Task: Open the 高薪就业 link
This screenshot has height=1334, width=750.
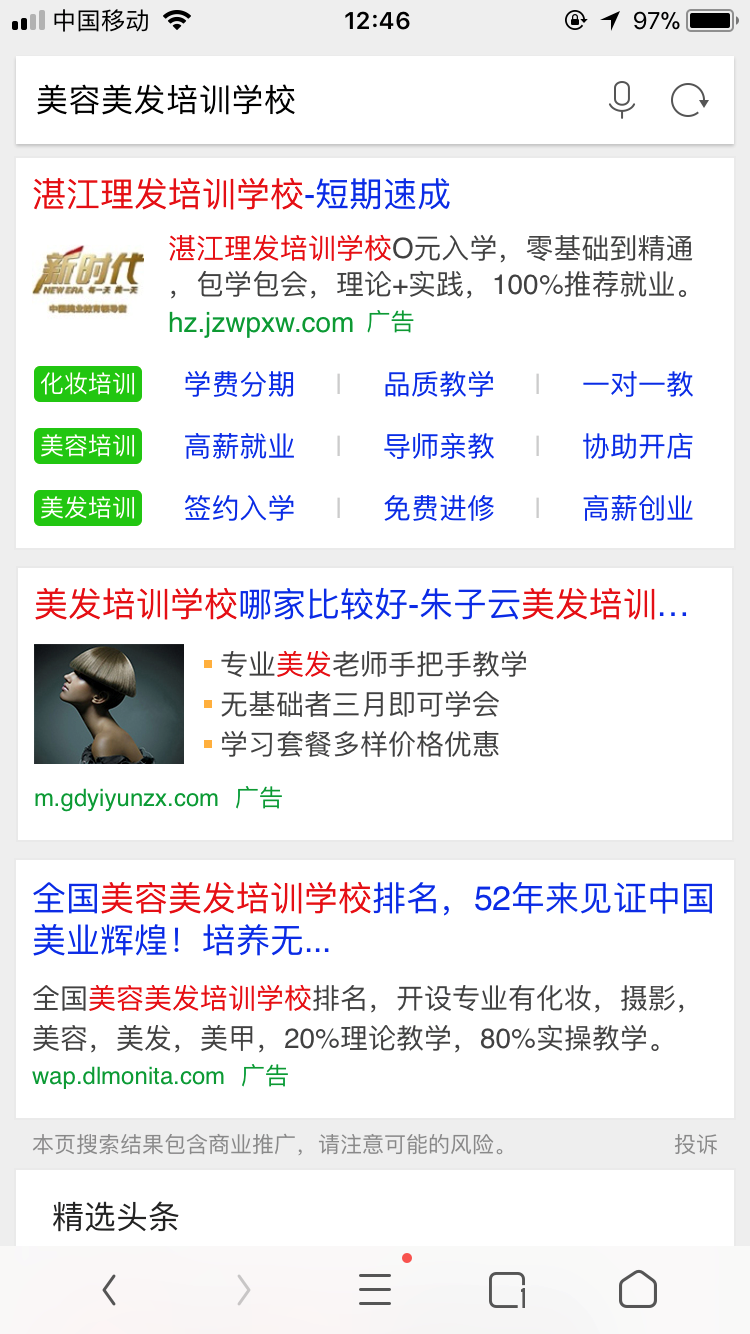Action: point(239,446)
